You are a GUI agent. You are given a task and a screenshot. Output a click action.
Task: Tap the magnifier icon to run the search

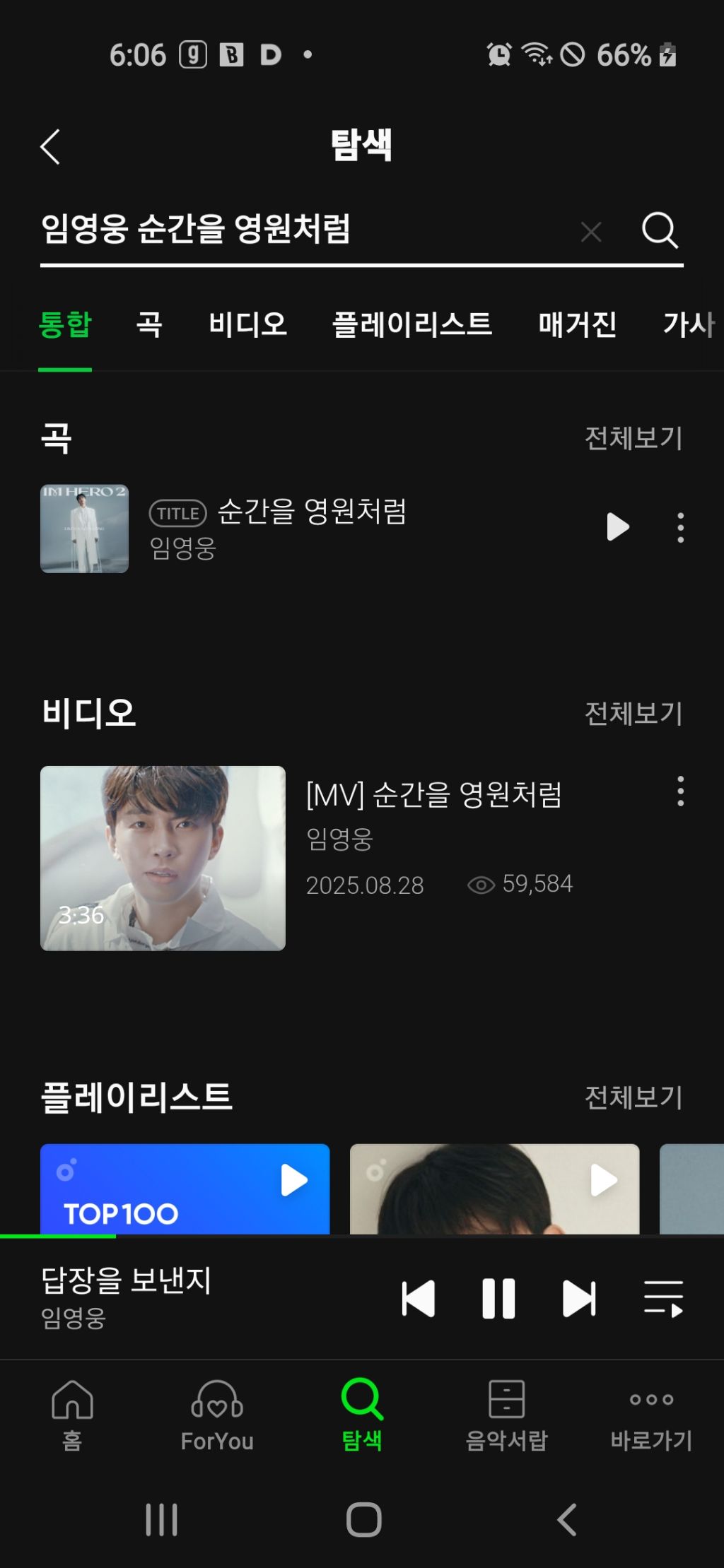[660, 230]
